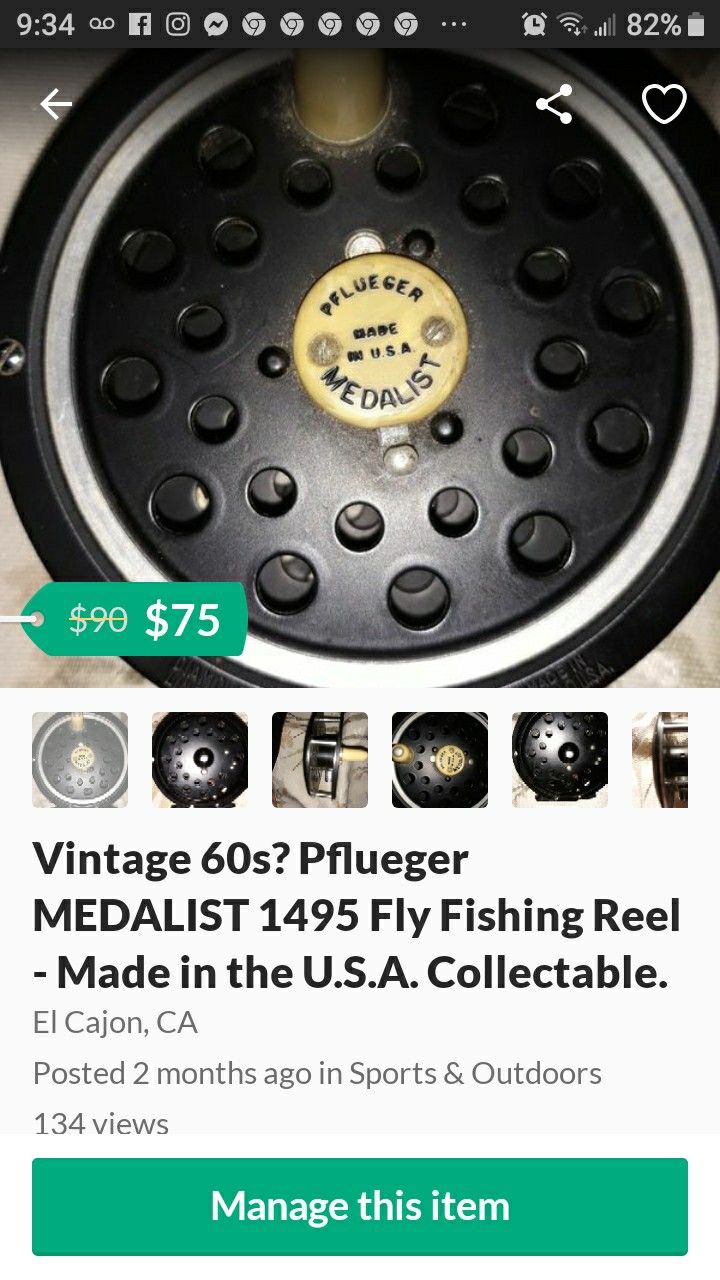This screenshot has width=720, height=1280.
Task: Tap the strikethrough $90 original price
Action: 96,620
